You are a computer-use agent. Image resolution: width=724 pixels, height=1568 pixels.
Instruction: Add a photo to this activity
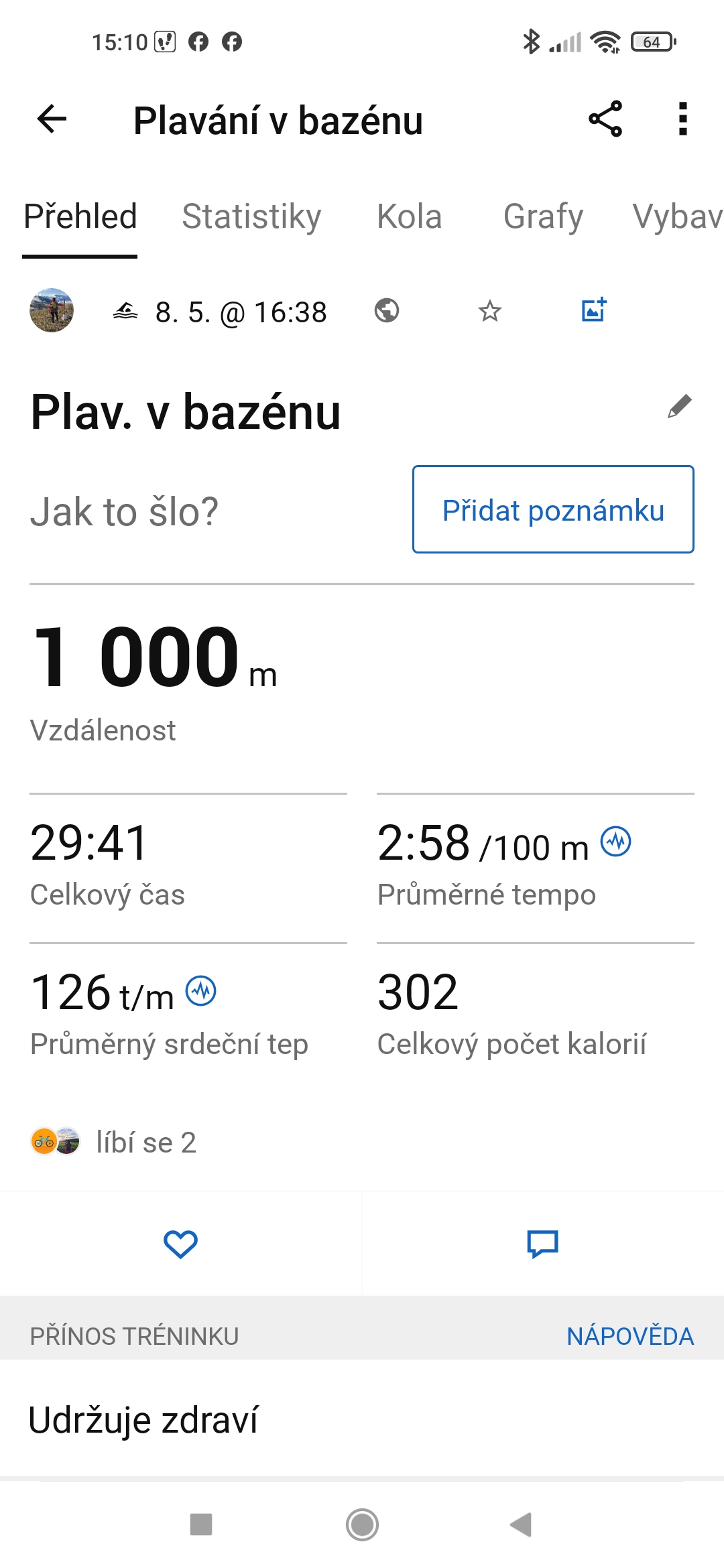pyautogui.click(x=594, y=310)
